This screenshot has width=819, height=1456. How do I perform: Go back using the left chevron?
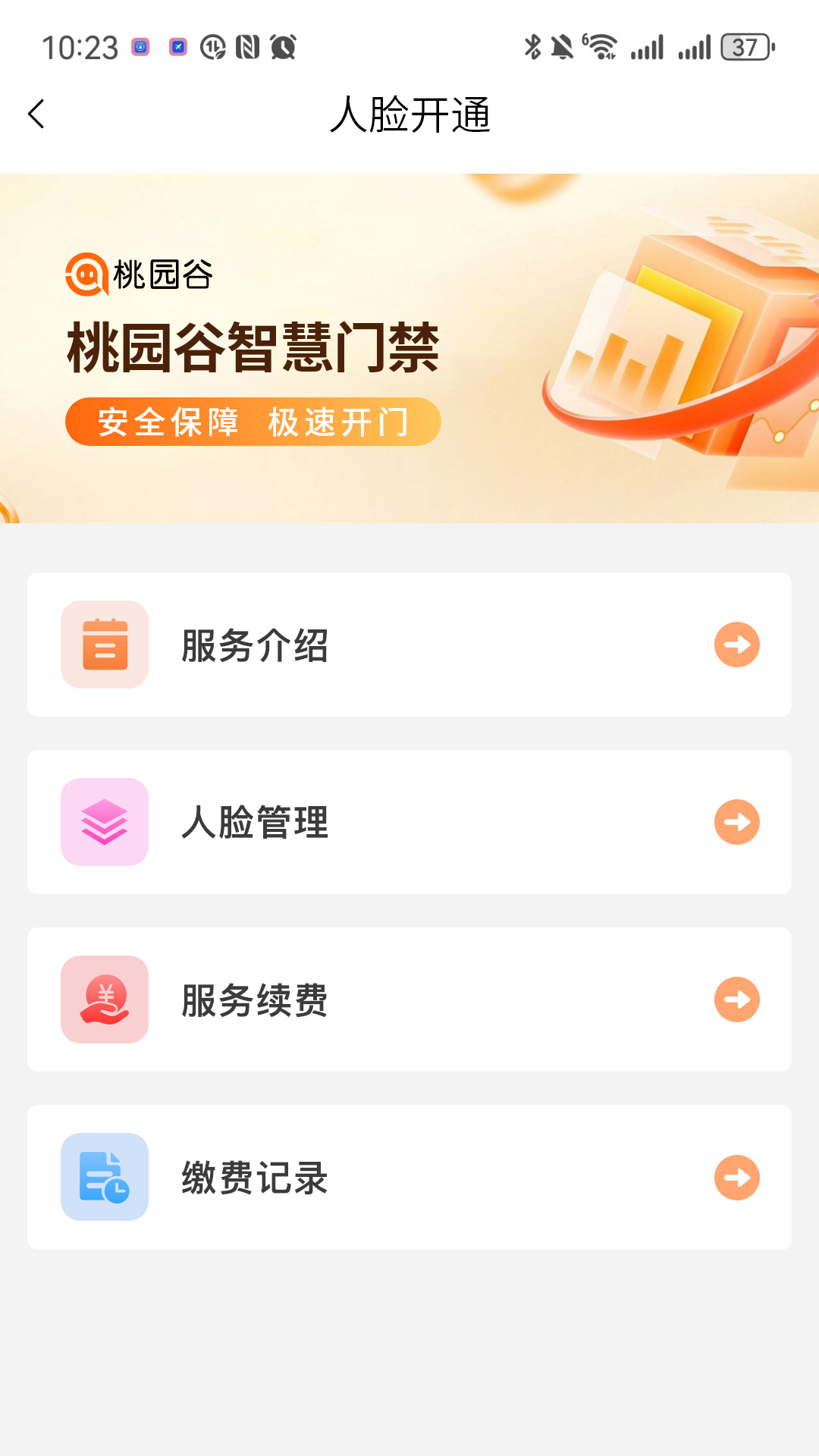pos(34,114)
